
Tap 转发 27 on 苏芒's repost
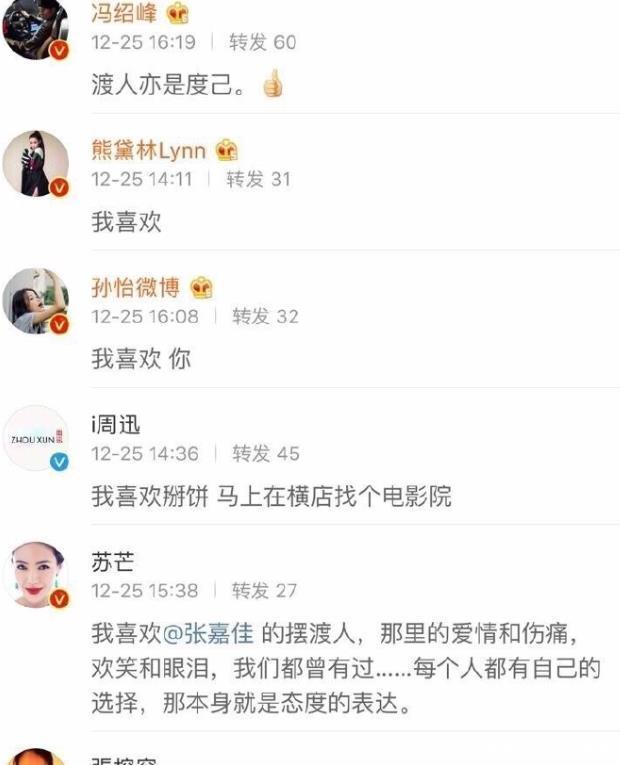point(264,591)
